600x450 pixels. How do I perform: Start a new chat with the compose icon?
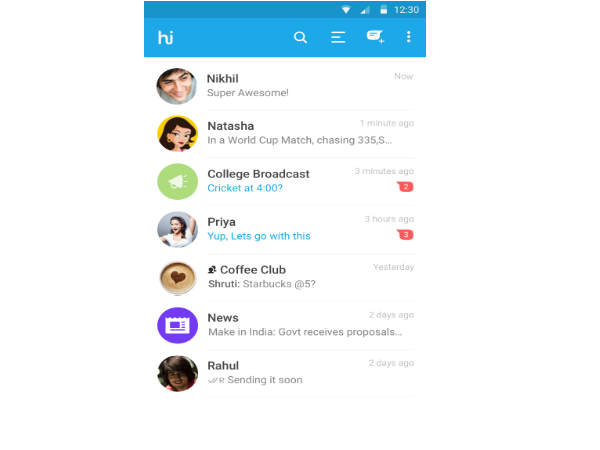coord(375,38)
